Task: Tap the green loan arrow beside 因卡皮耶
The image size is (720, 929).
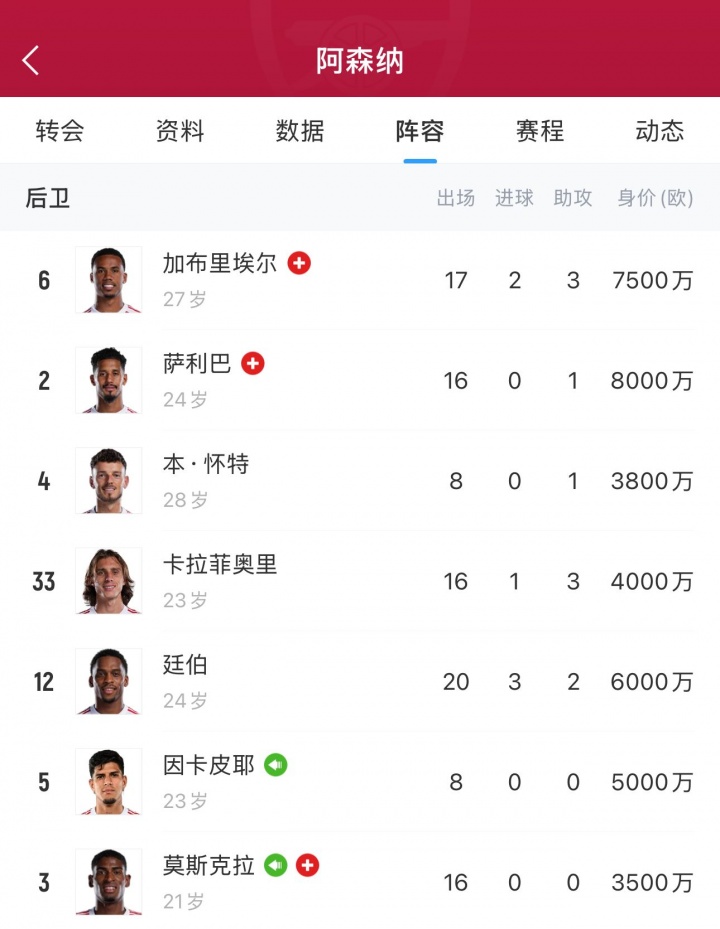Action: [x=277, y=765]
